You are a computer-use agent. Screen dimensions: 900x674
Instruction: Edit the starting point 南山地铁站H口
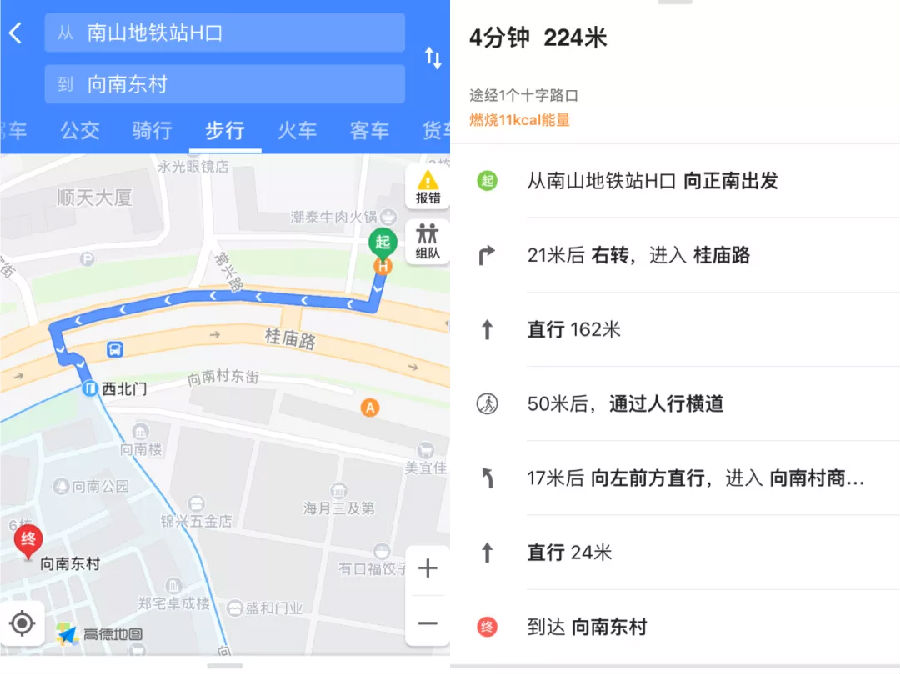point(224,33)
